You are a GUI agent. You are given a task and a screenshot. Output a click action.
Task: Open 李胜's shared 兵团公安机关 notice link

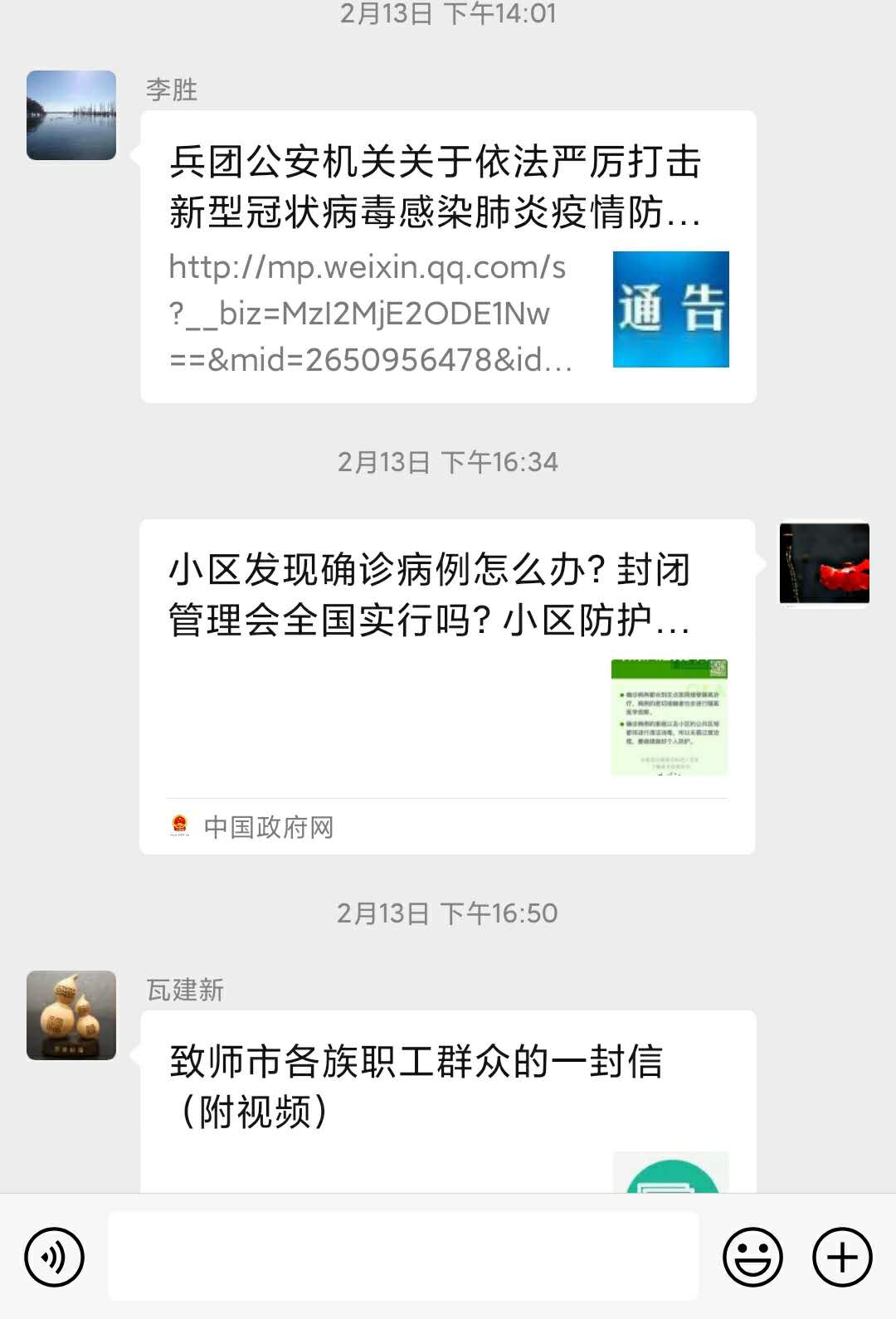coord(448,257)
